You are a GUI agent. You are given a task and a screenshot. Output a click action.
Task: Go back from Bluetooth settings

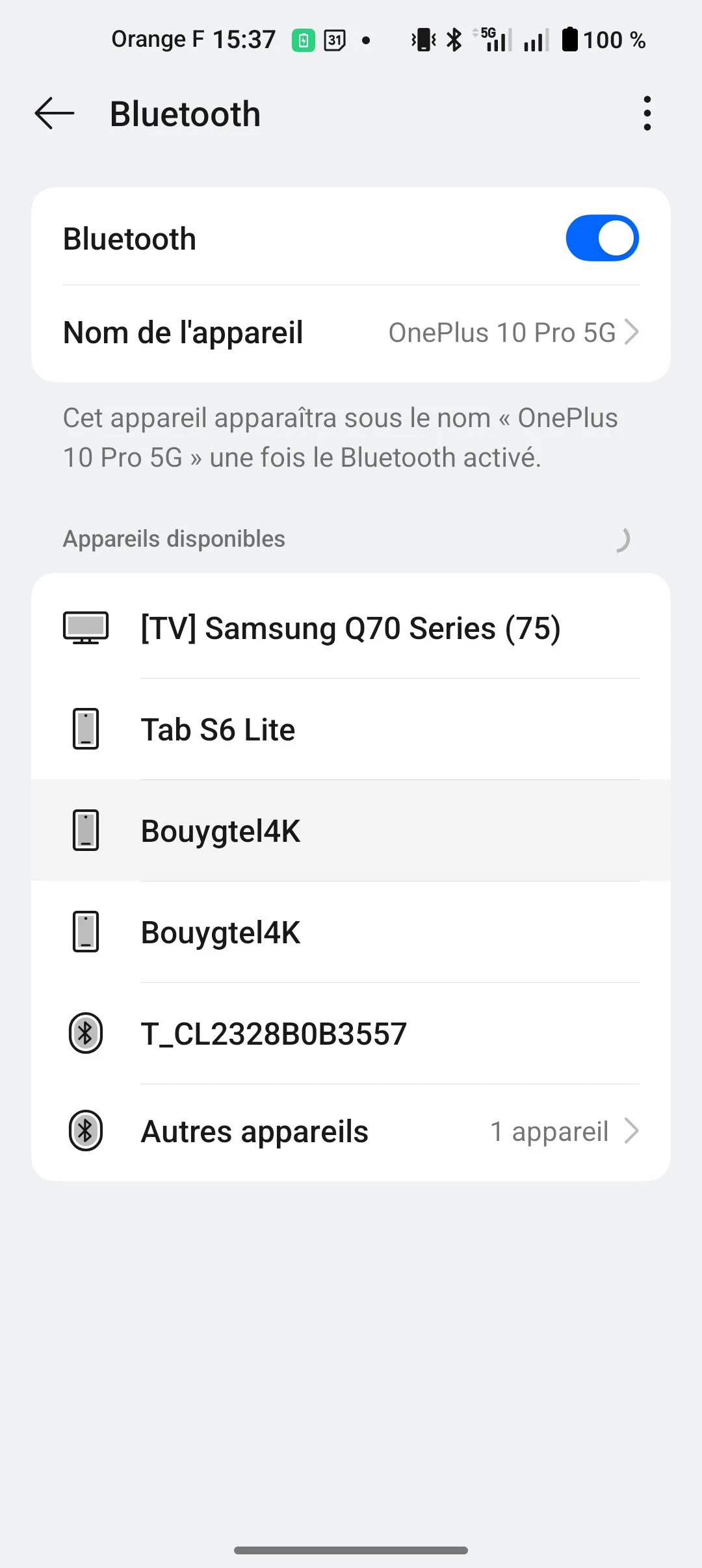[x=55, y=114]
